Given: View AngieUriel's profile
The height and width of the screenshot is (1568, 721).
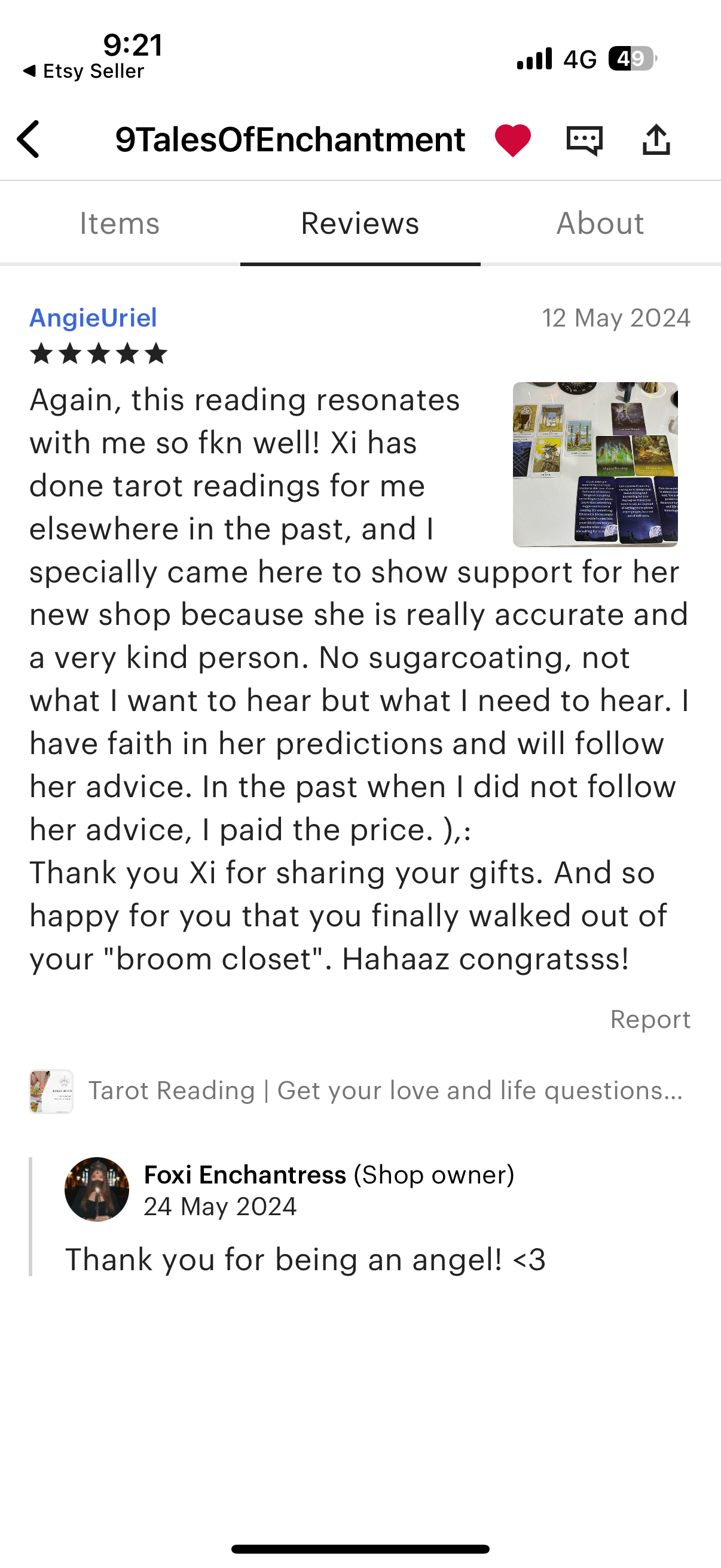Looking at the screenshot, I should click(93, 318).
